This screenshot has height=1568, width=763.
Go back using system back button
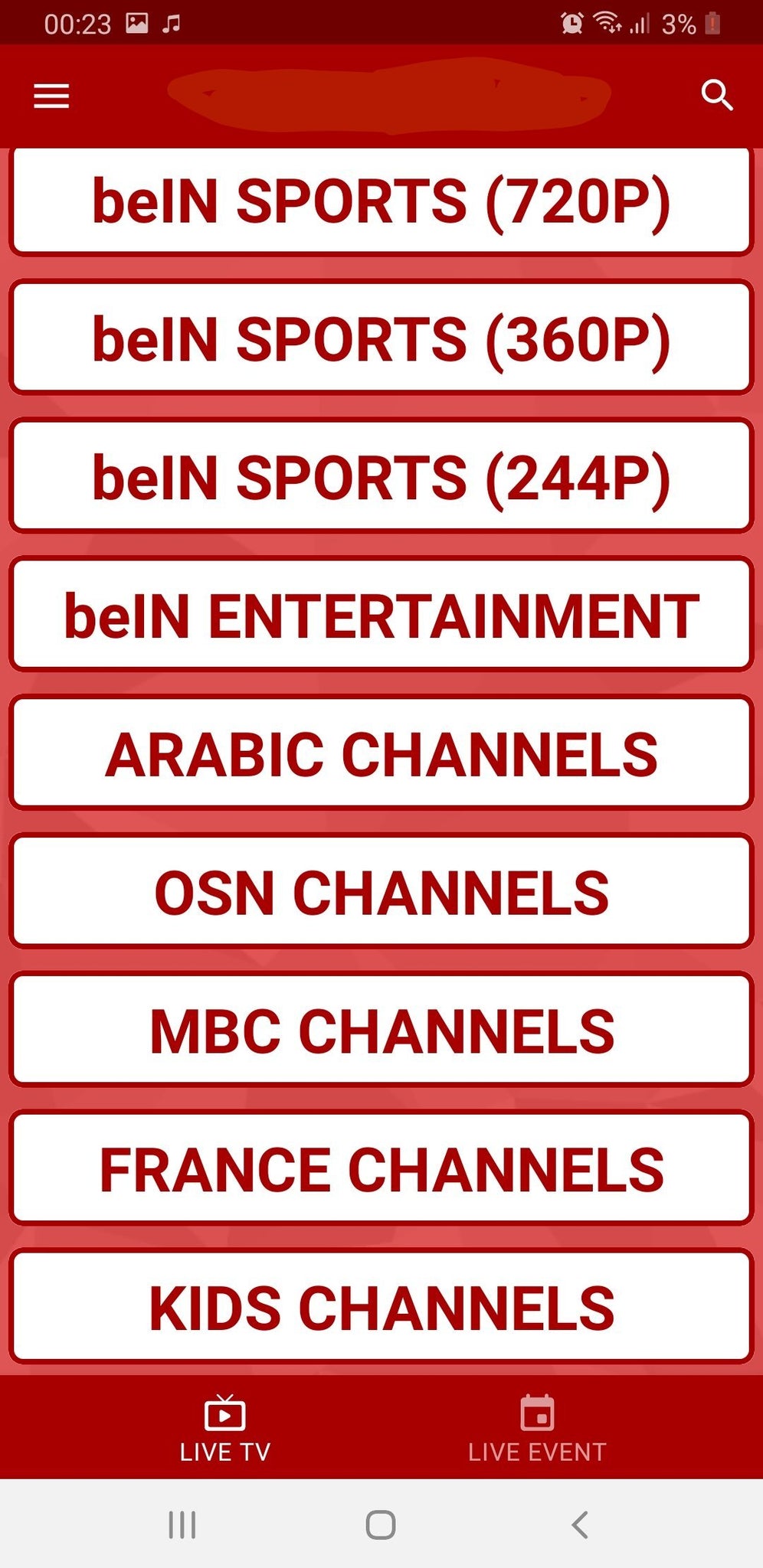click(x=580, y=1524)
